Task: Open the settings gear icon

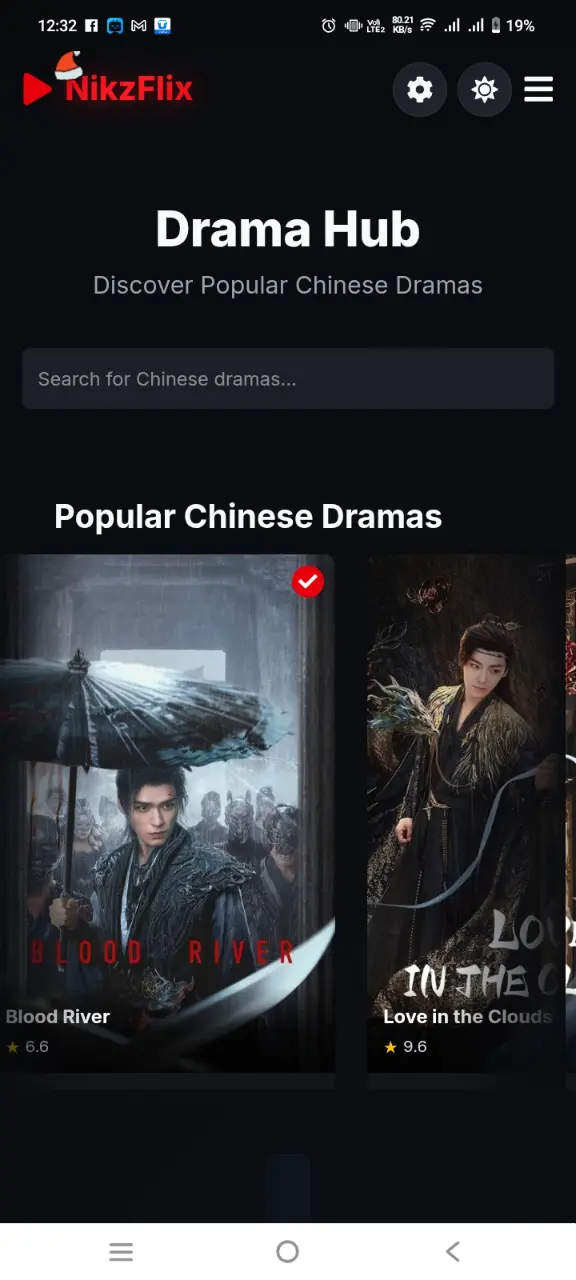Action: click(420, 90)
